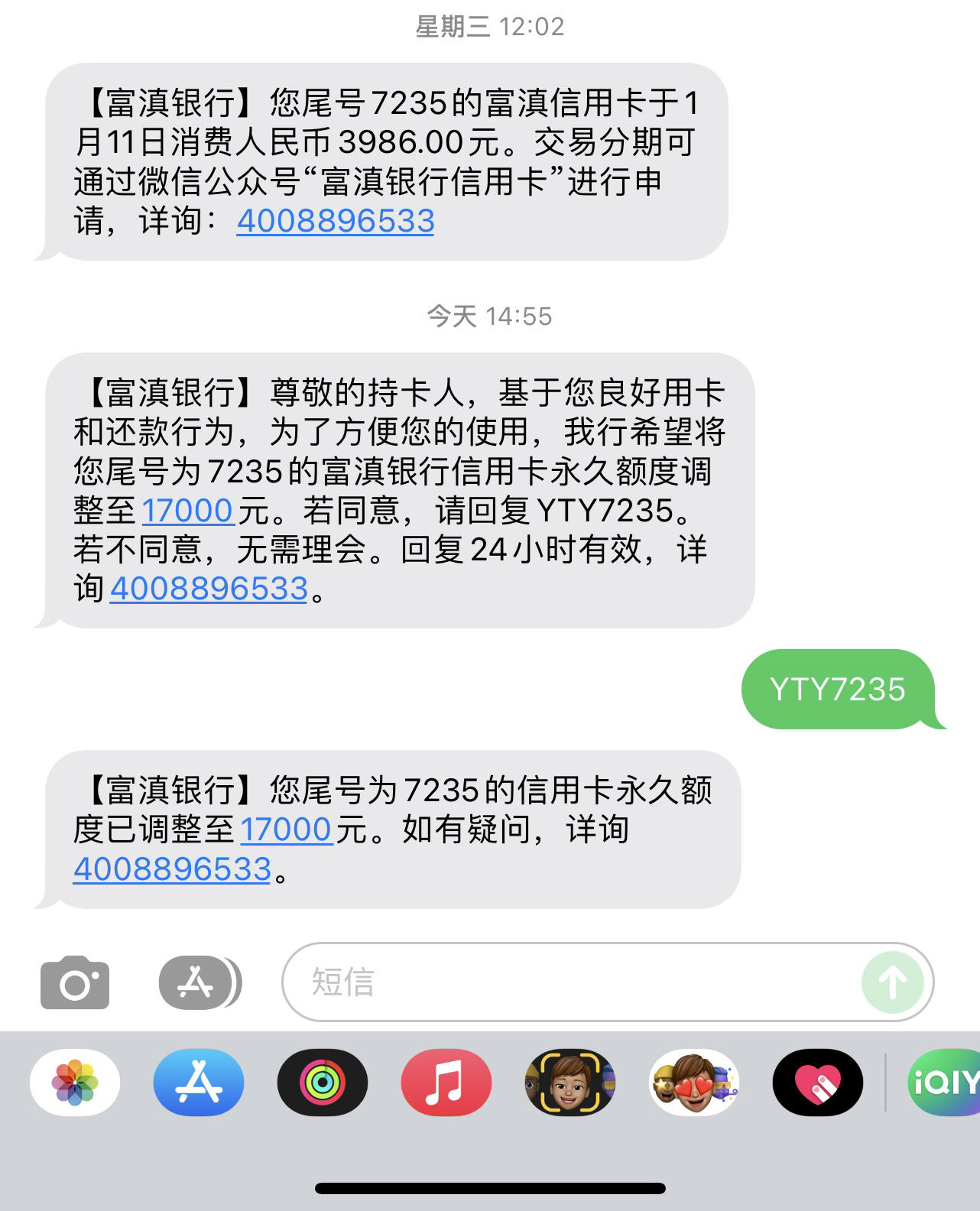Open the Animoji face-tracking app

[x=570, y=1083]
